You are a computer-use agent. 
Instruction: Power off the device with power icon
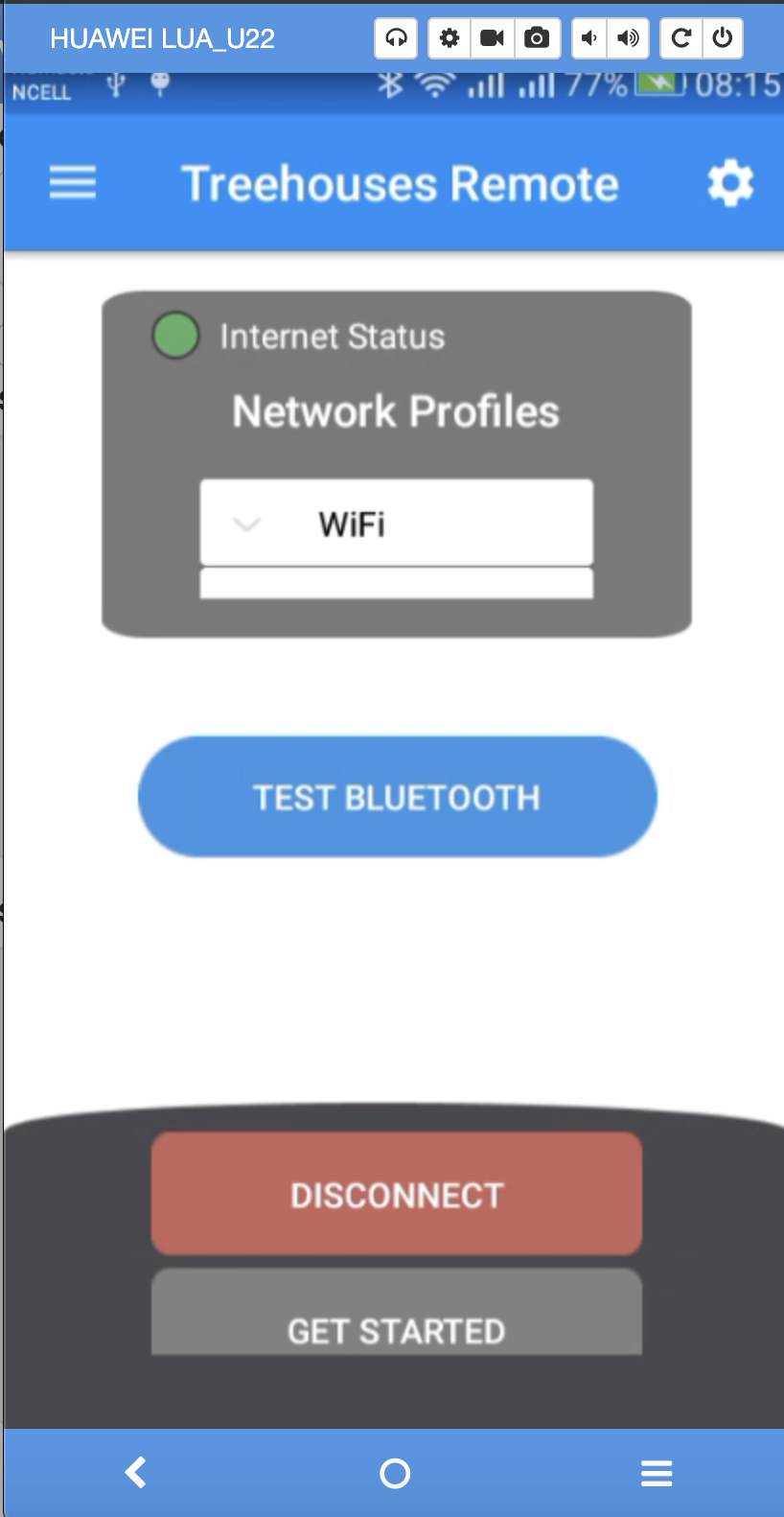coord(723,38)
